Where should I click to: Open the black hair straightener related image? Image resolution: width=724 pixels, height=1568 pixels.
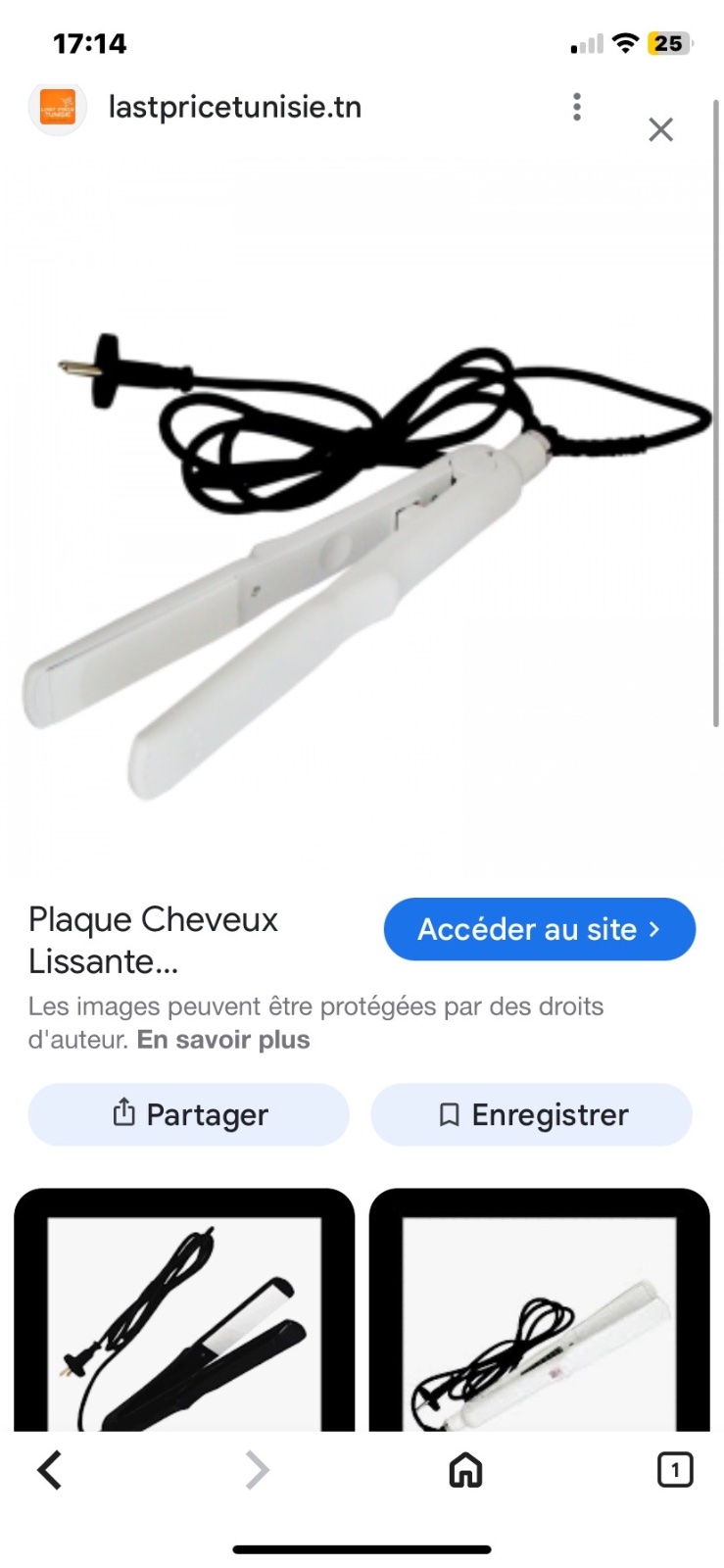pyautogui.click(x=184, y=1310)
